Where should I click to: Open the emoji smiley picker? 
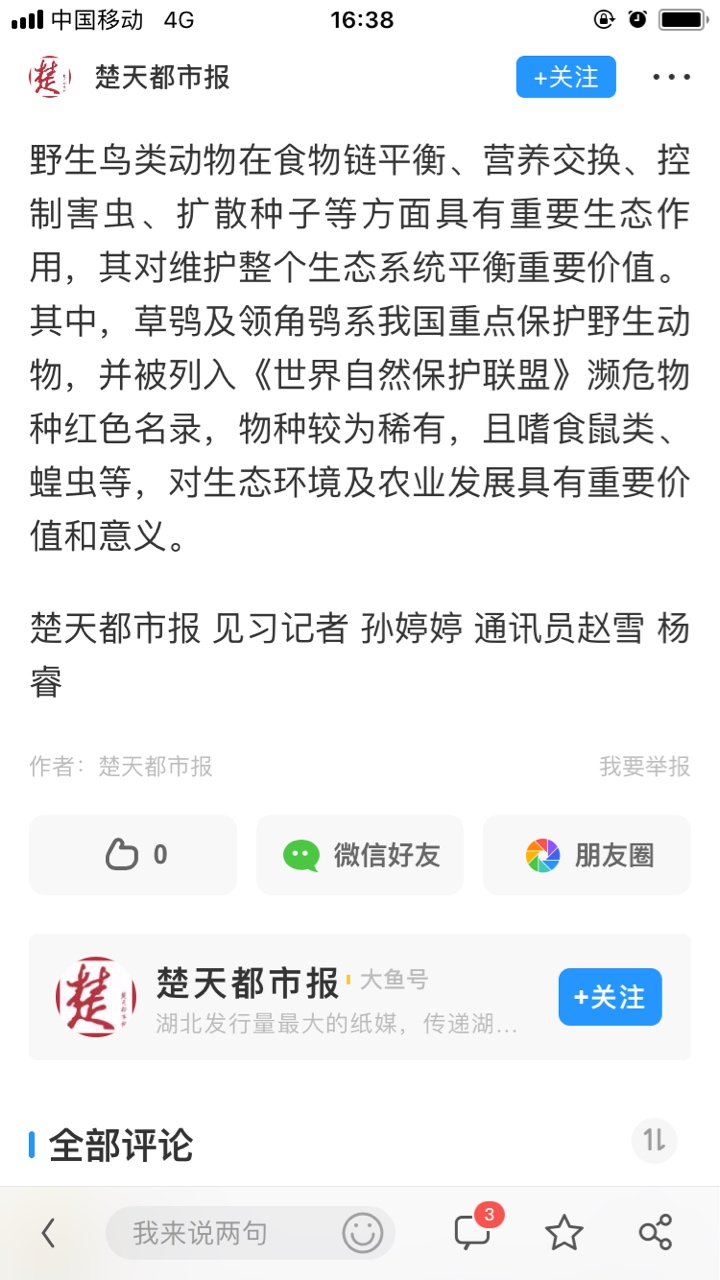click(x=363, y=1233)
